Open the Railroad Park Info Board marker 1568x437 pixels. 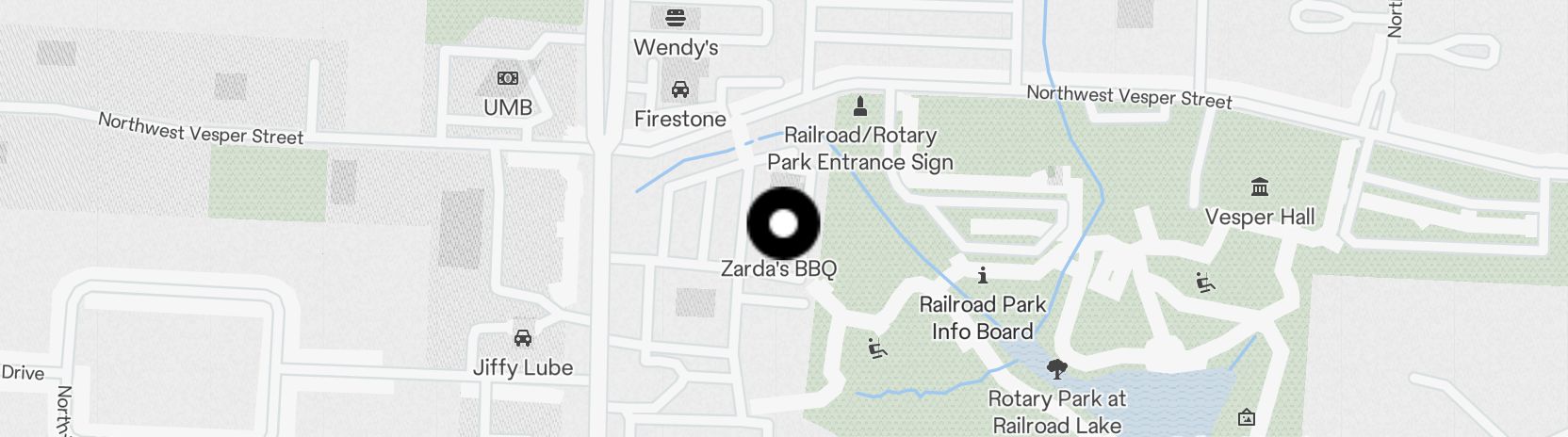[983, 275]
